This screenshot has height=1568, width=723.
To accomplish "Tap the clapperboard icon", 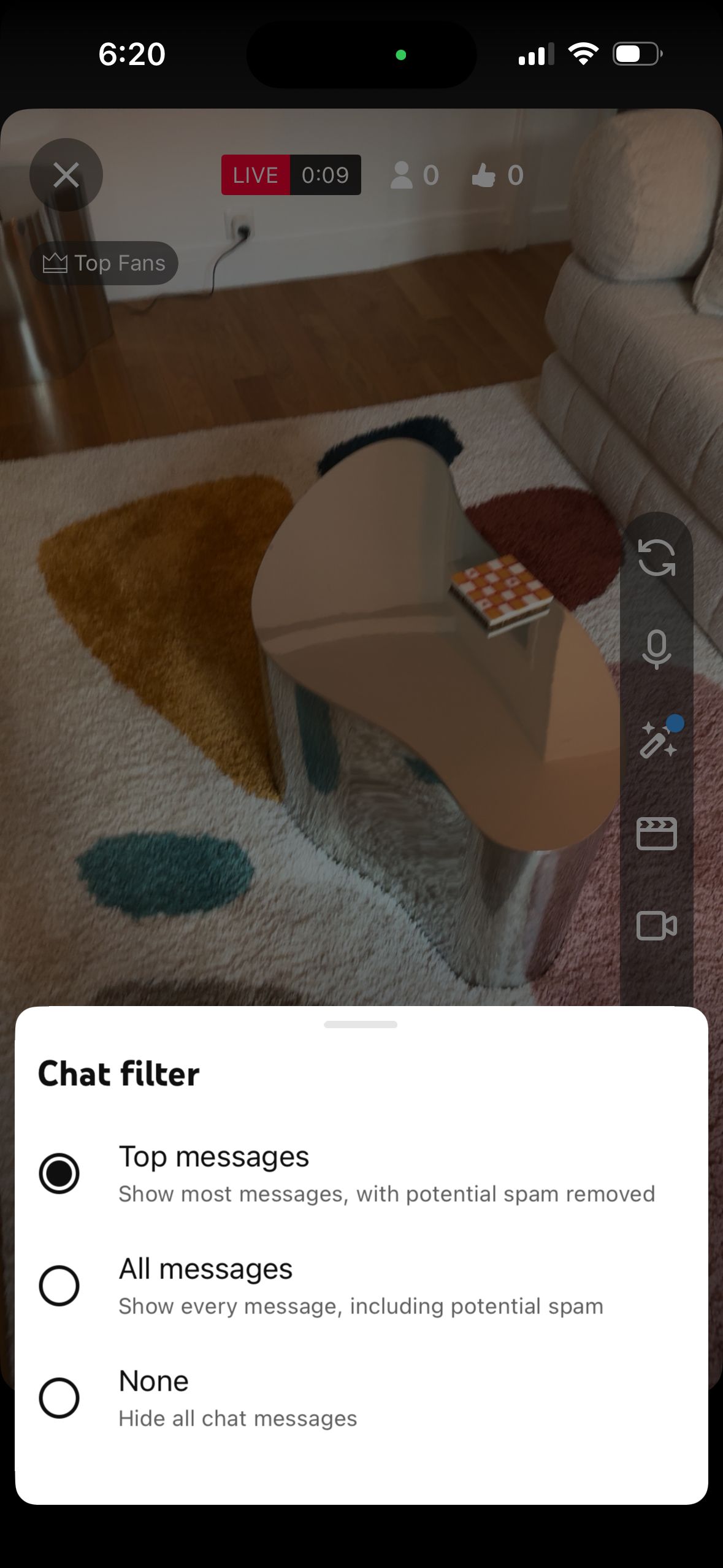I will click(656, 833).
